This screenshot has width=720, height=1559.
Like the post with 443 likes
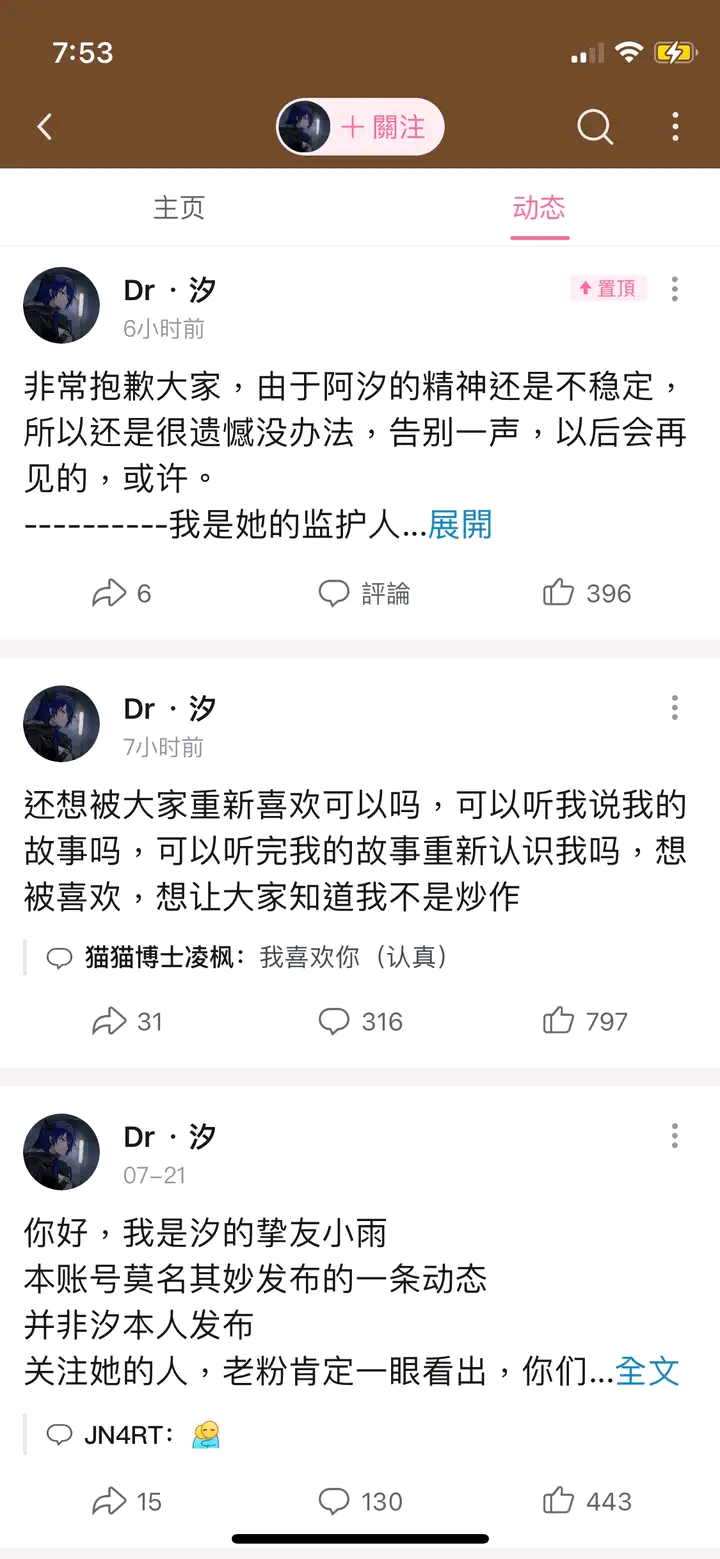click(587, 1501)
